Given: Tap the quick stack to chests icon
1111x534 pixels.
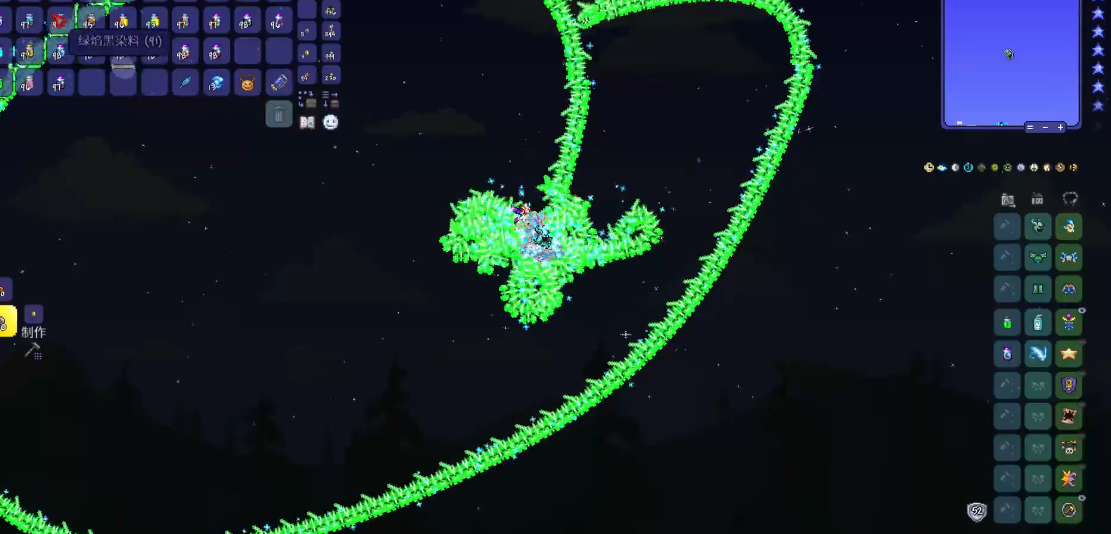Looking at the screenshot, I should tap(307, 99).
